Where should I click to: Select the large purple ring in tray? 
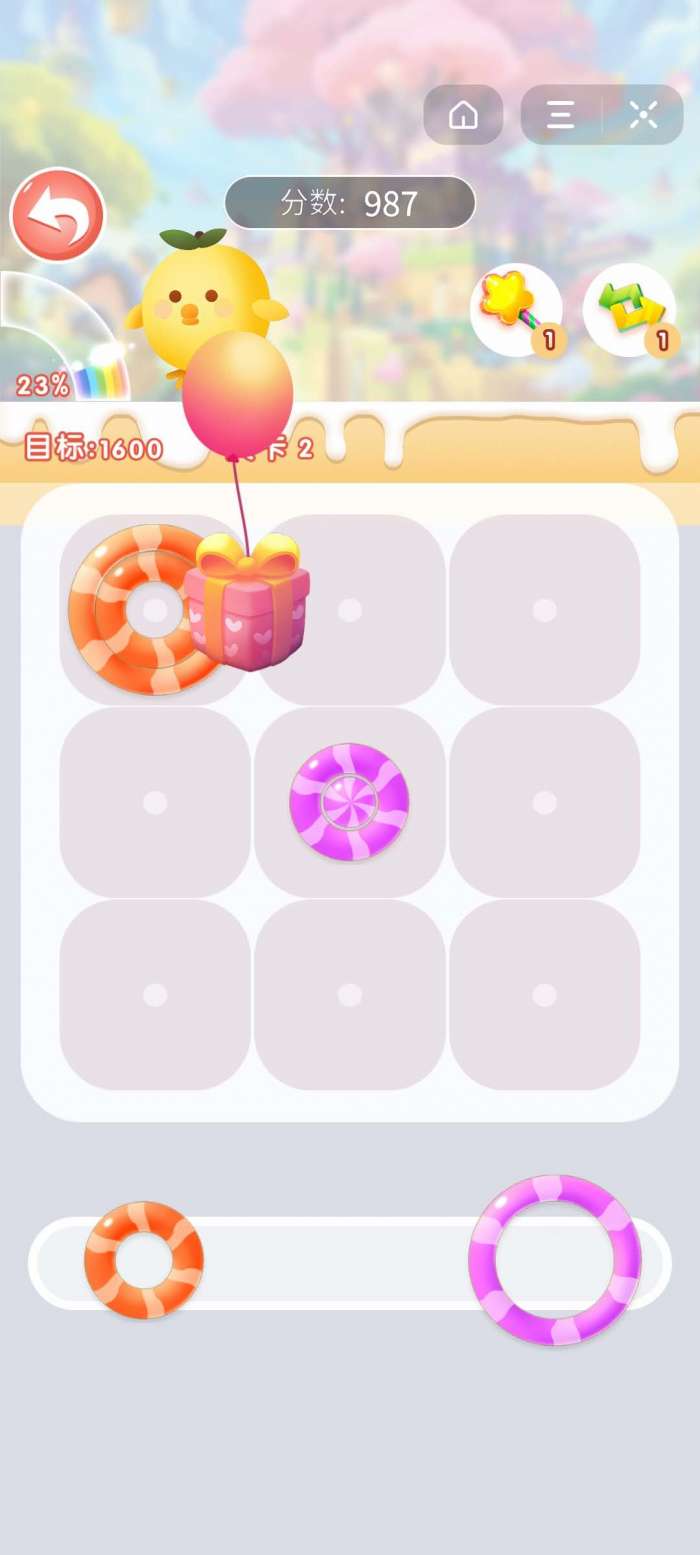pos(554,1260)
